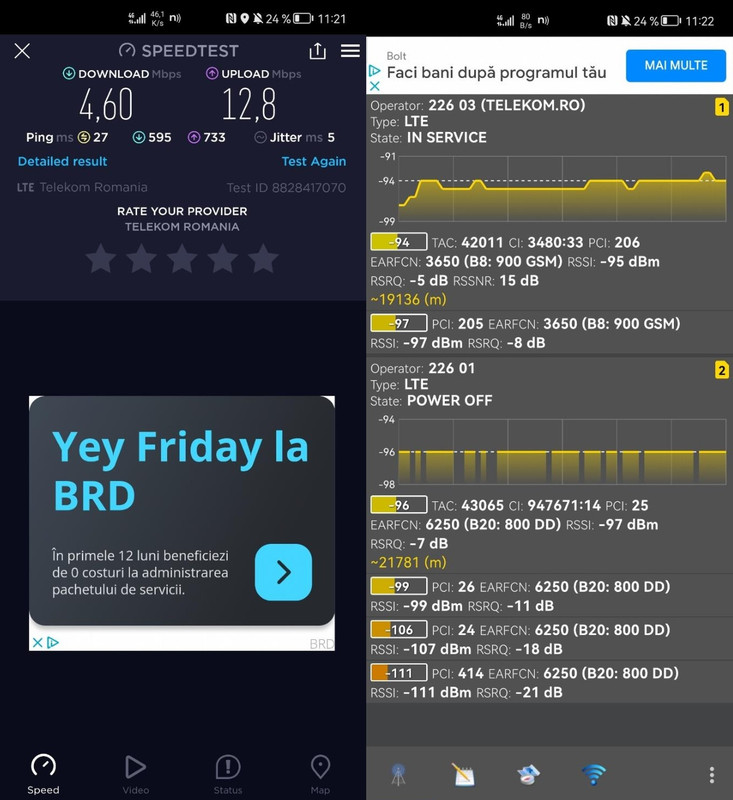Viewport: 733px width, 800px height.
Task: Open the BRD ad arrow button
Action: [283, 572]
